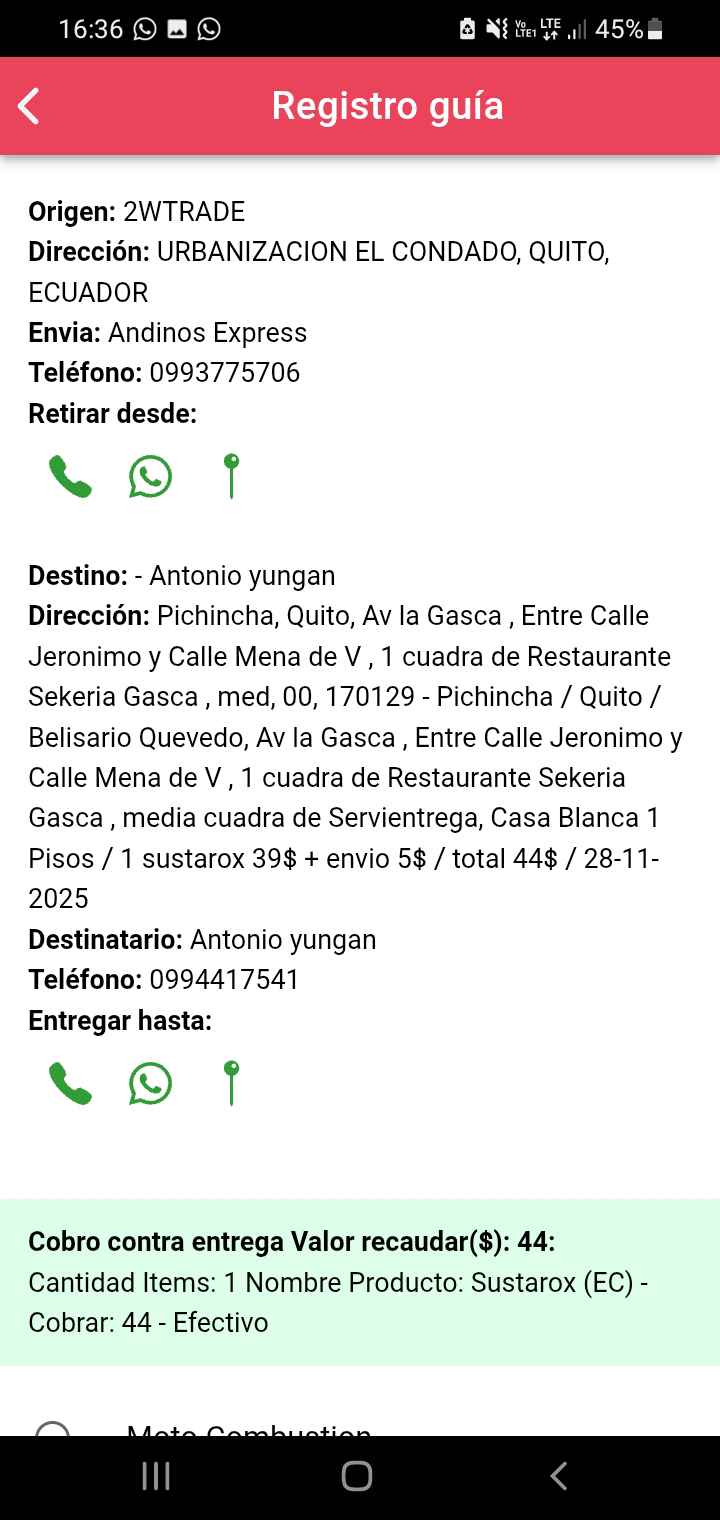Call the origin sender Andinos Express
This screenshot has width=720, height=1520.
(70, 476)
